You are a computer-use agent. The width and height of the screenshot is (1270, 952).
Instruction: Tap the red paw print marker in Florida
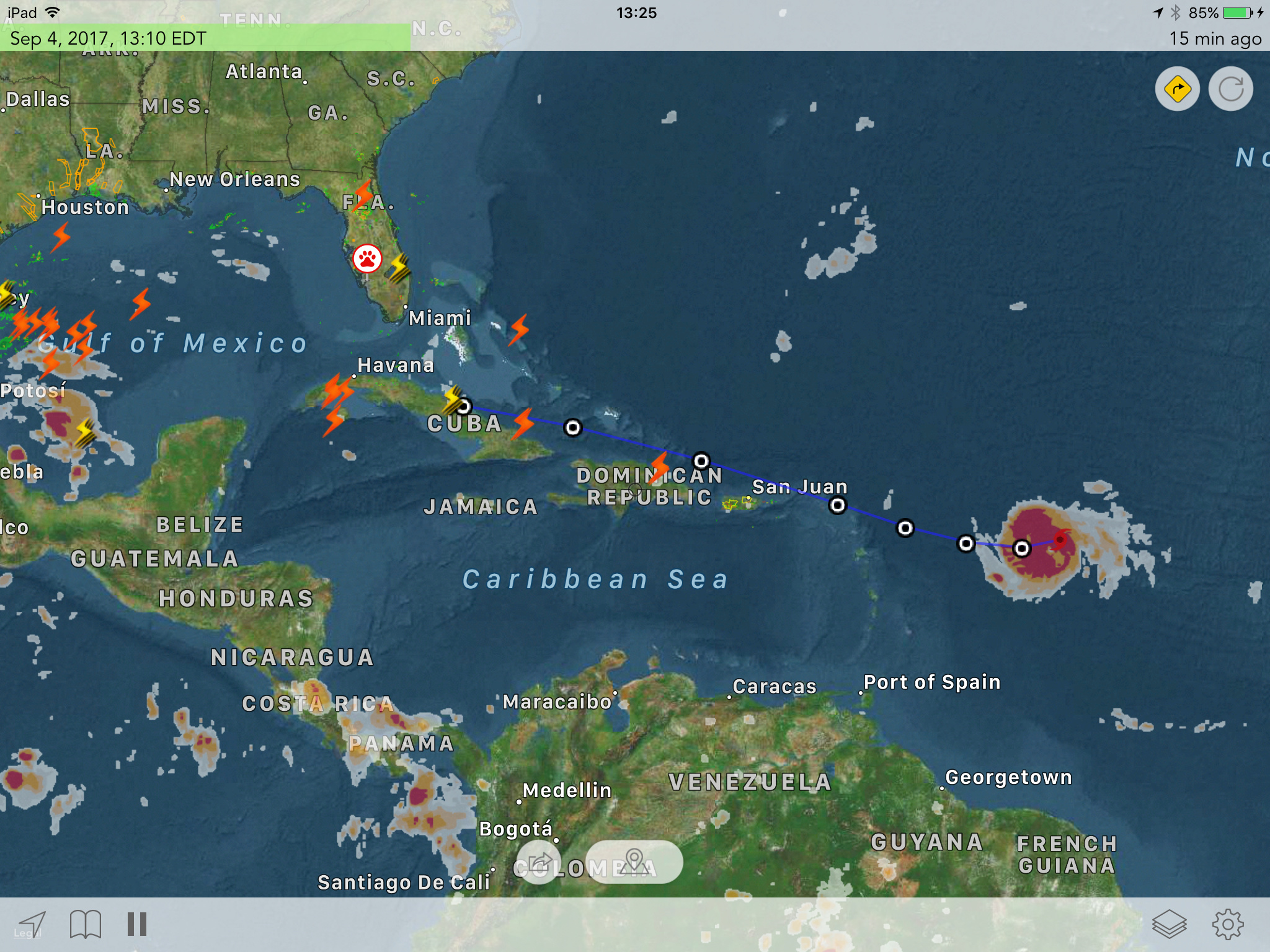[367, 259]
